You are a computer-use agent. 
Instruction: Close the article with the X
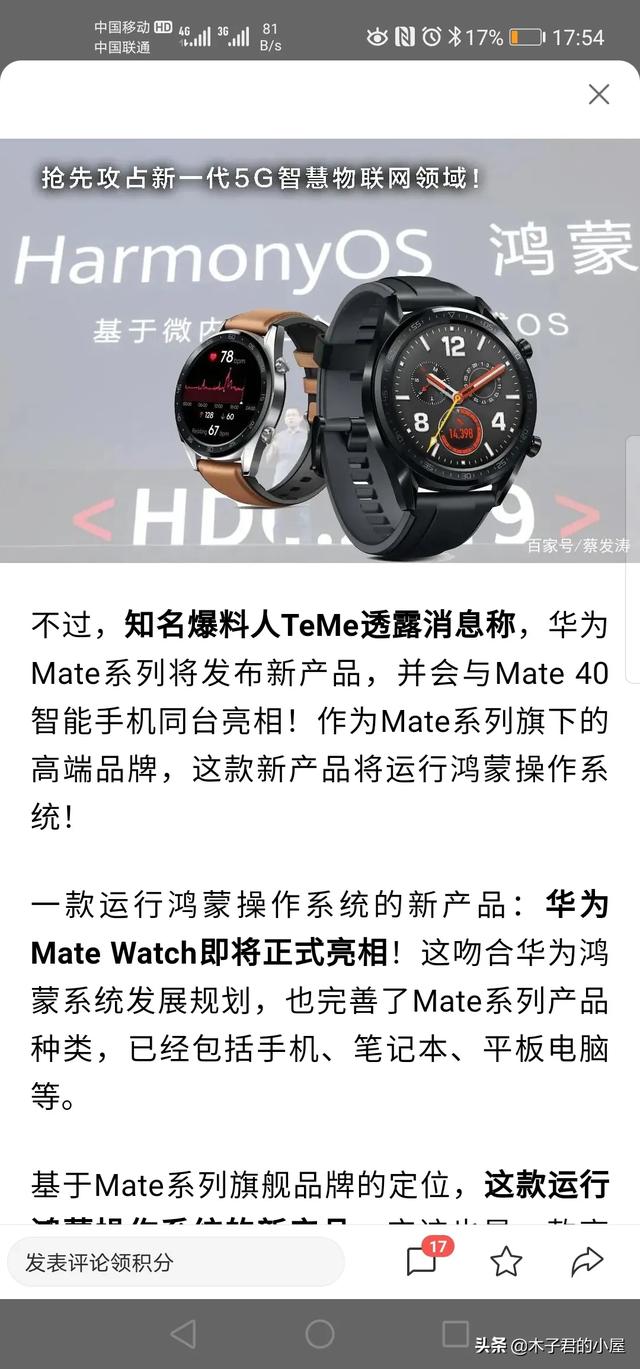tap(598, 94)
